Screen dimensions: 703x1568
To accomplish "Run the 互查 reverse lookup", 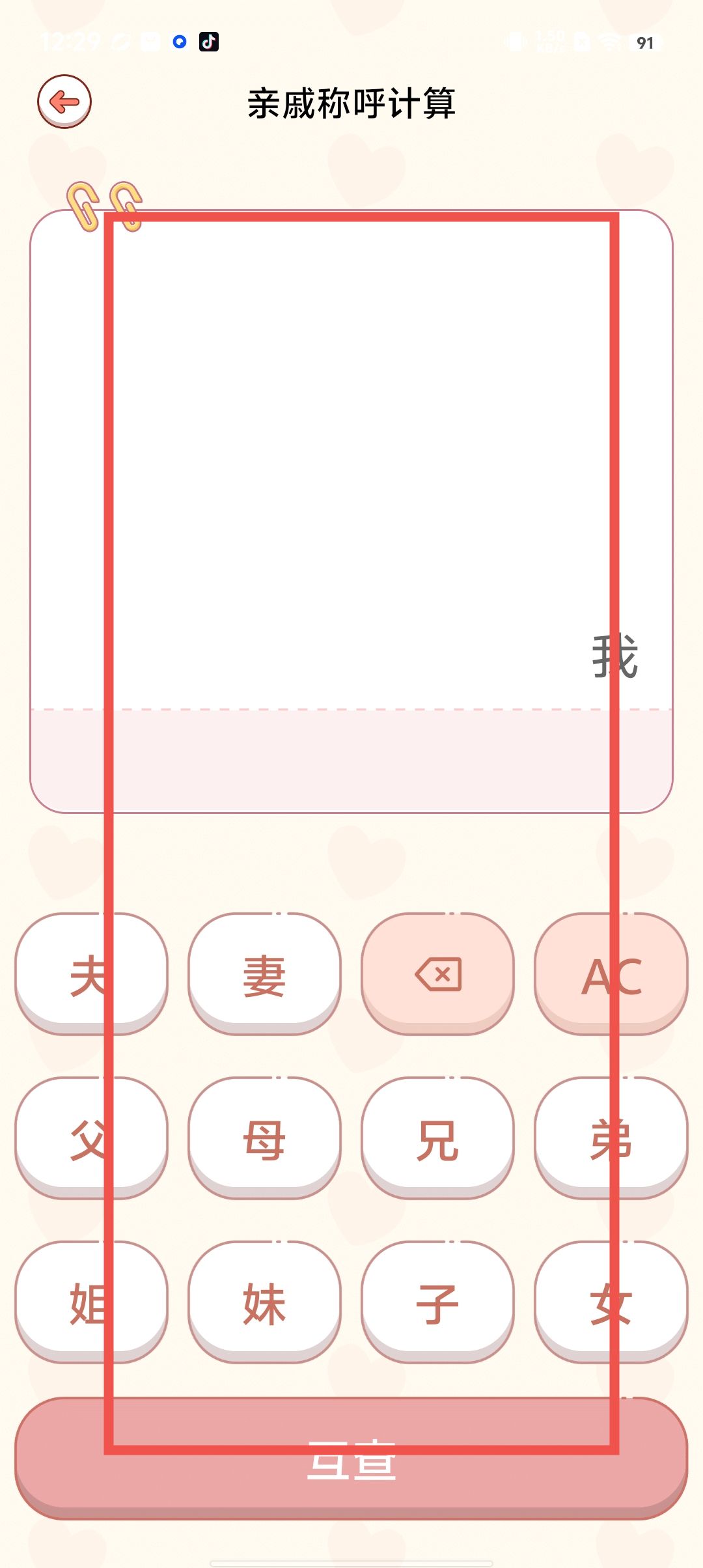I will (351, 1459).
